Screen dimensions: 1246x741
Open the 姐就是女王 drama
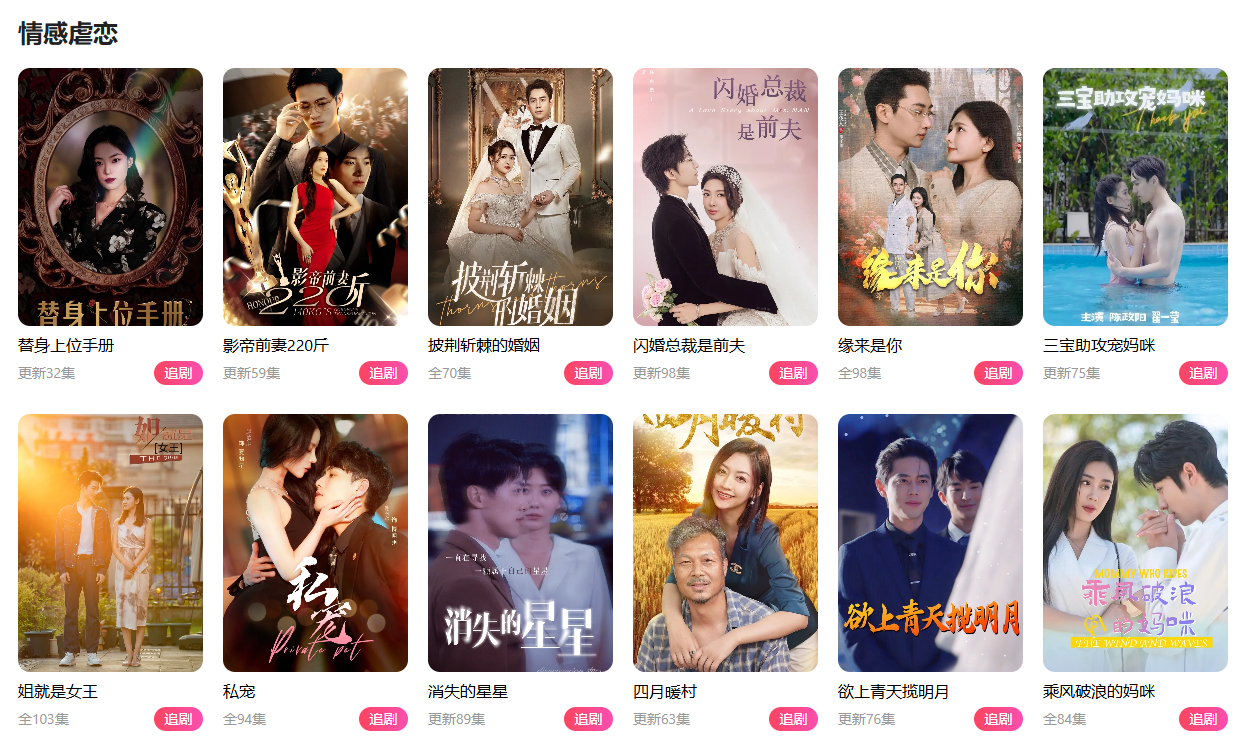click(110, 543)
